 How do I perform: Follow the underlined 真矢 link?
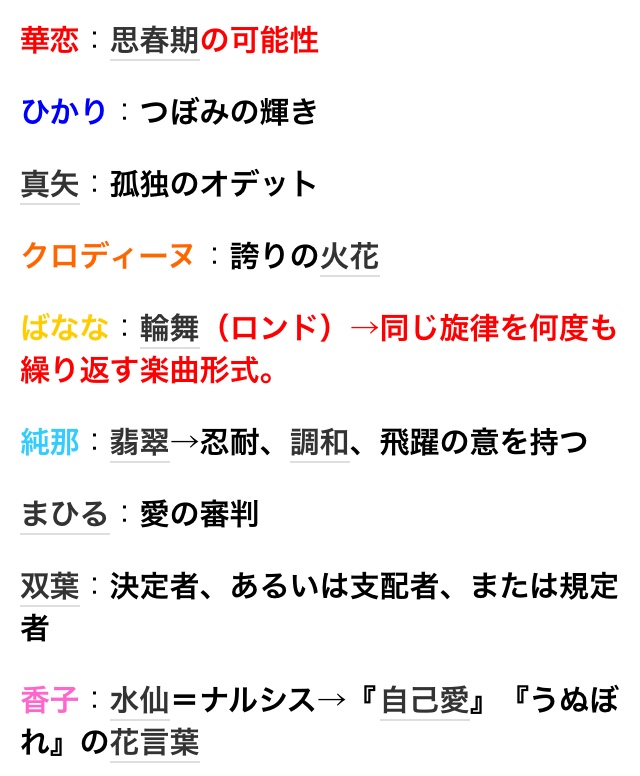click(x=49, y=185)
